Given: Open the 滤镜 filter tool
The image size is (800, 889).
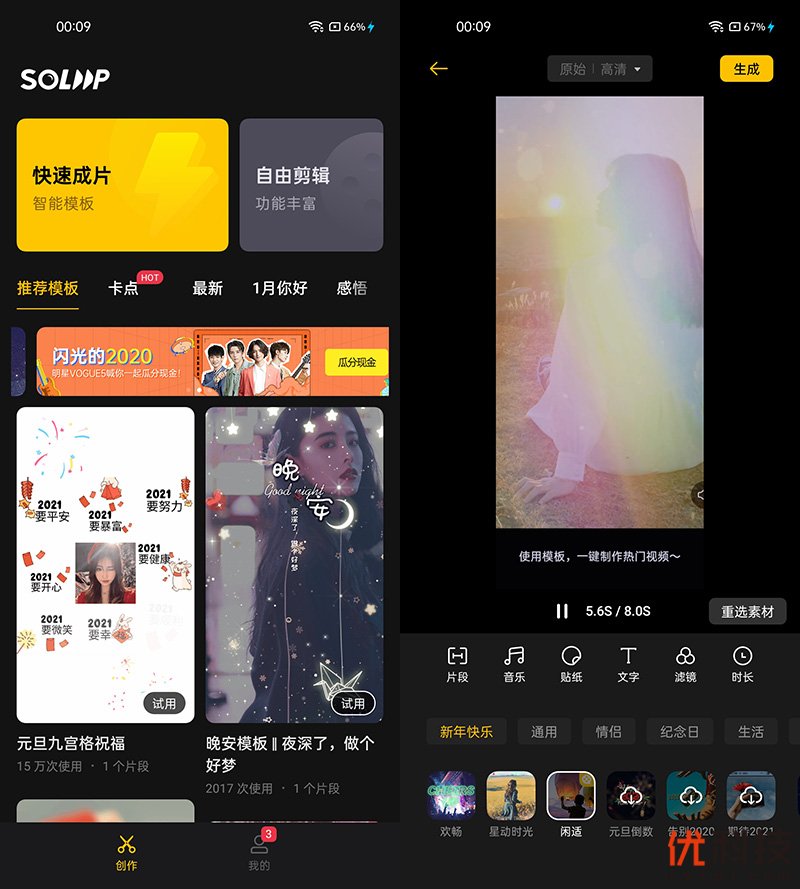Looking at the screenshot, I should point(685,664).
